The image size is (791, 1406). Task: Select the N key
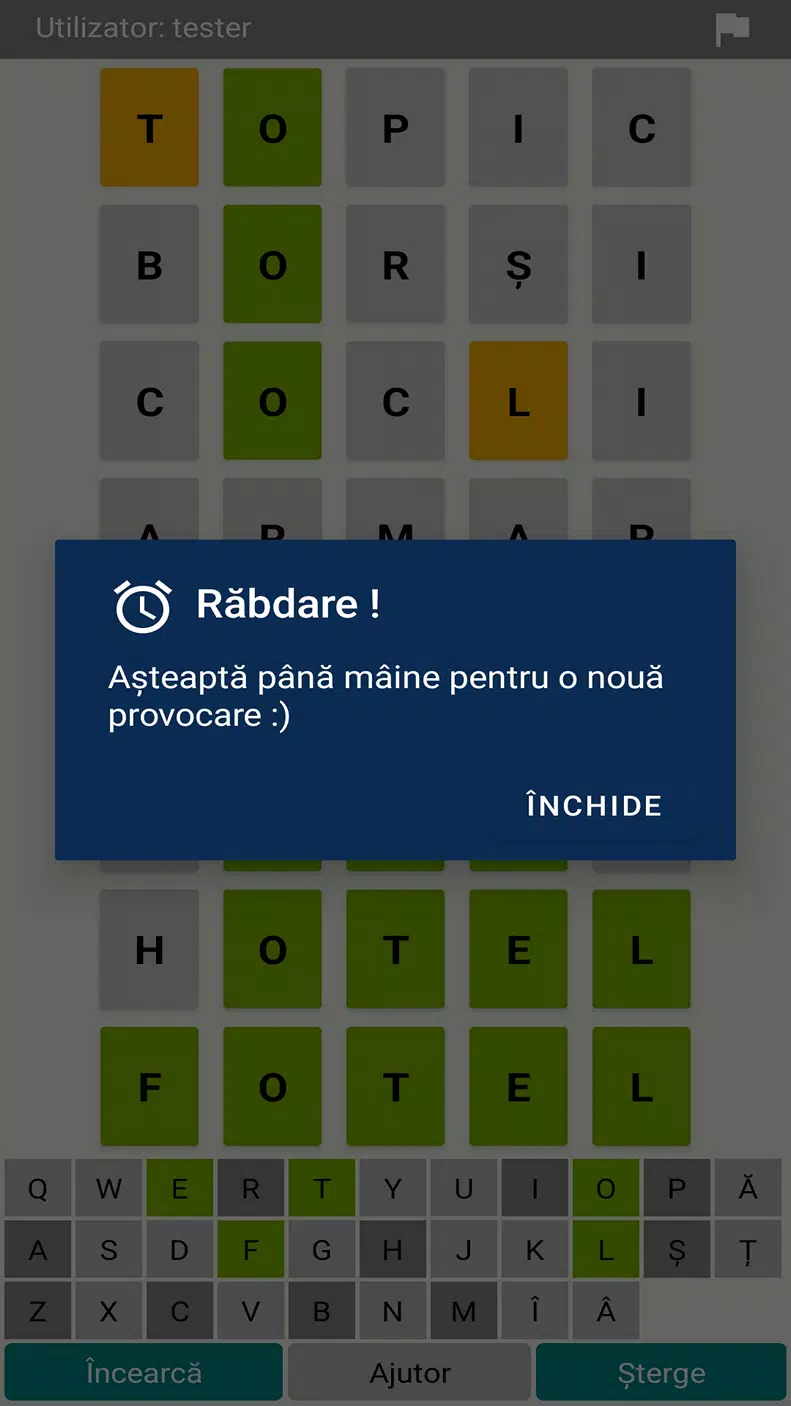pos(393,1311)
